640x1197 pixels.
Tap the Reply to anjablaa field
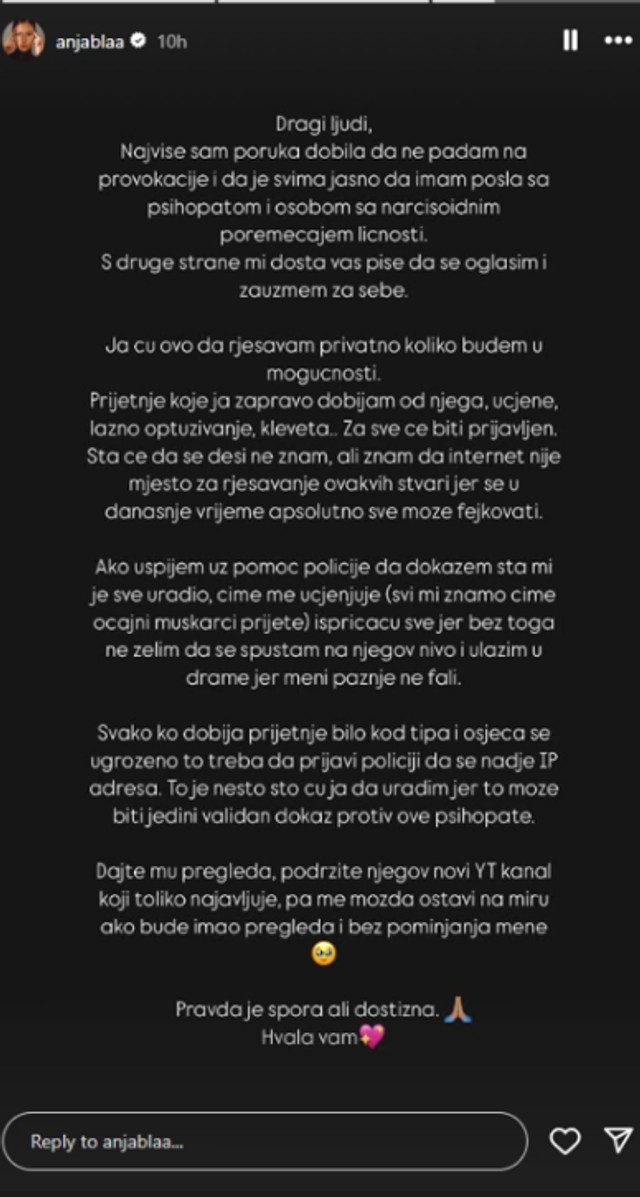click(265, 1141)
